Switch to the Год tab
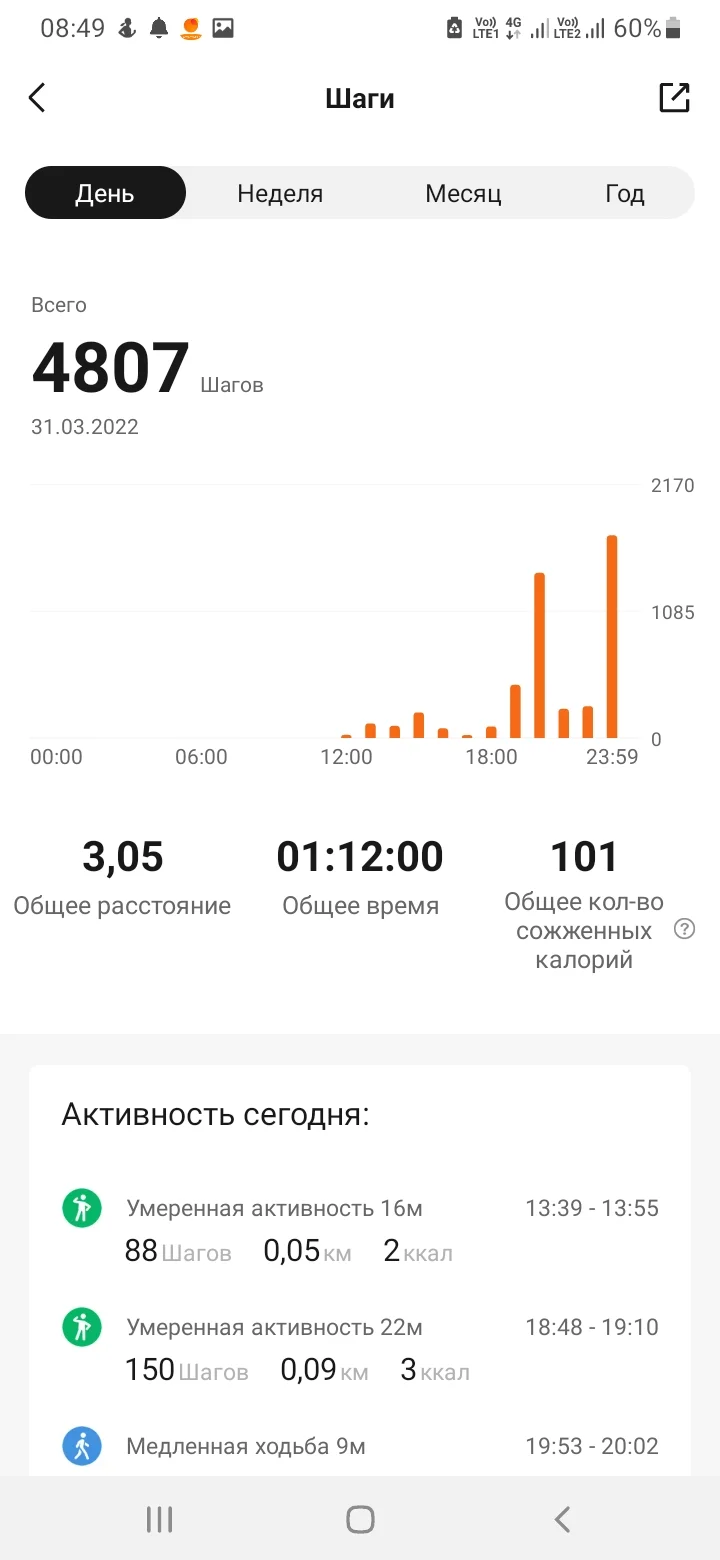 pos(625,193)
